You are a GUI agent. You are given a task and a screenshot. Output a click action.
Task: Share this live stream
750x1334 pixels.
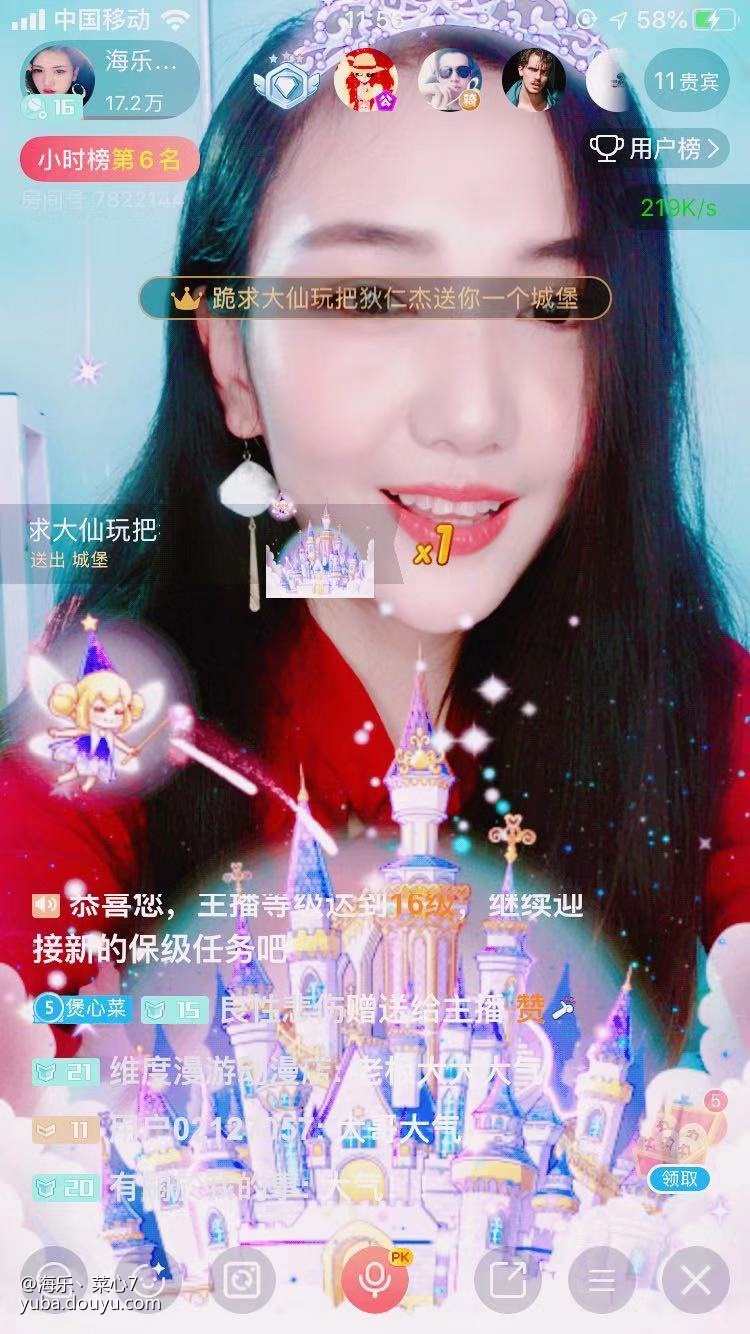coord(508,1280)
